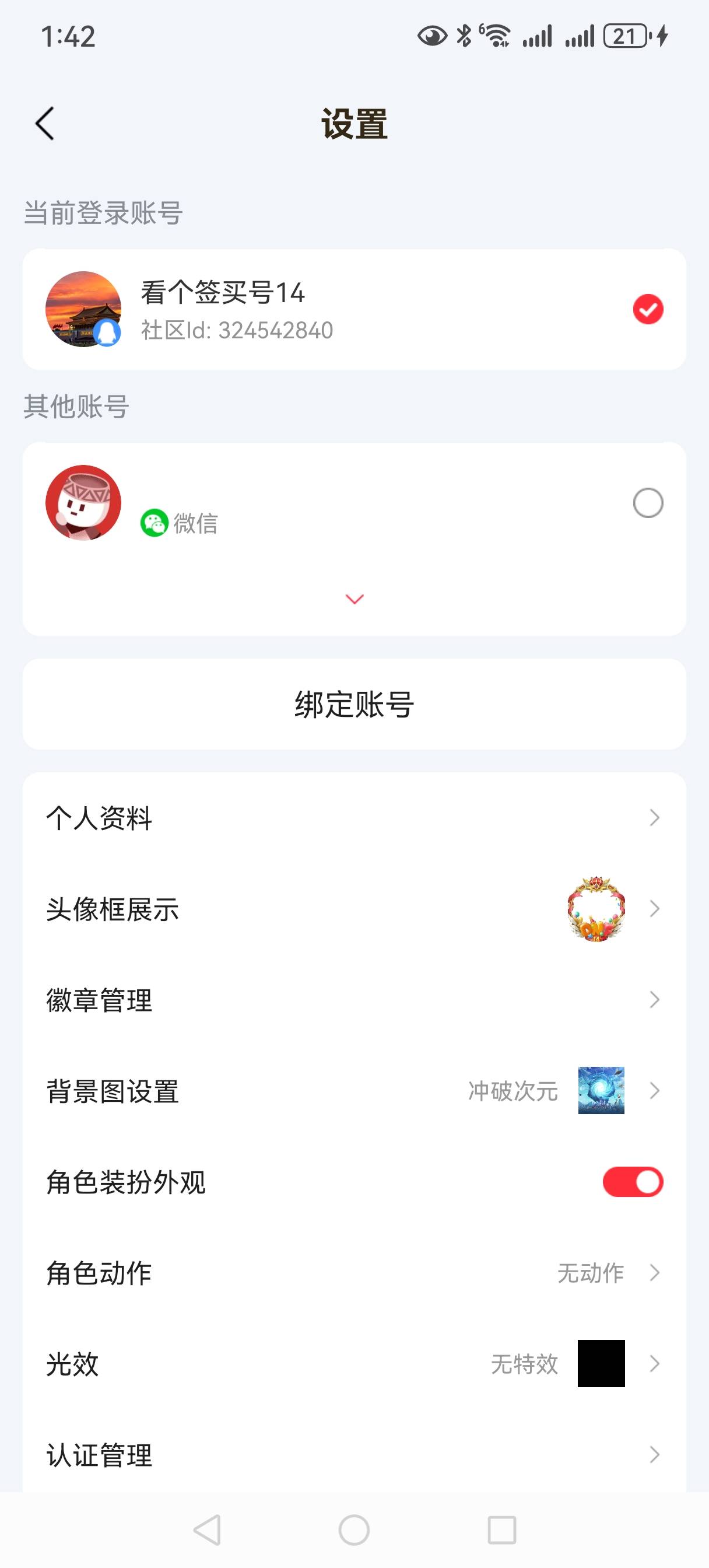Tap the back arrow to leave Settings
709x1568 pixels.
tap(44, 124)
